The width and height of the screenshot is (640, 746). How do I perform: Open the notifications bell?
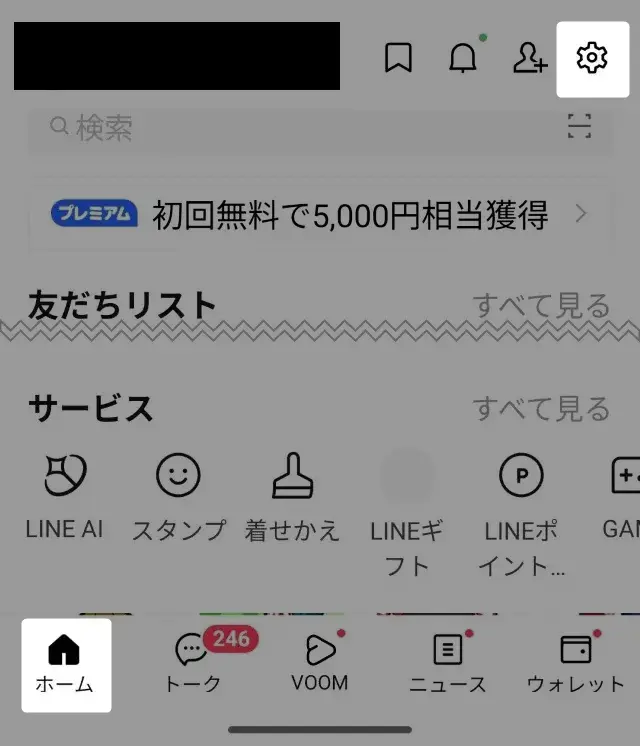pyautogui.click(x=462, y=58)
